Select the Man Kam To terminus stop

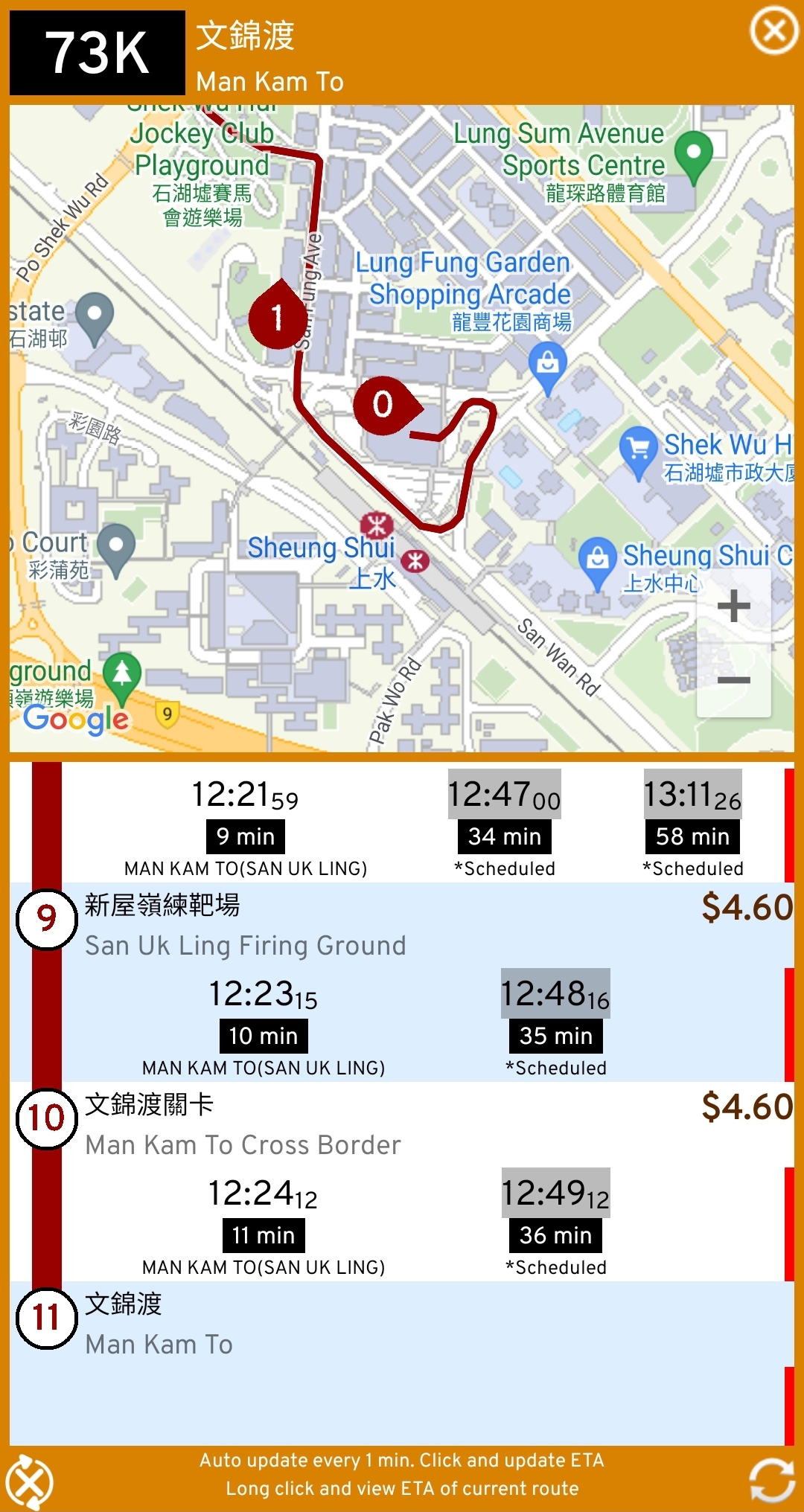[x=159, y=1323]
